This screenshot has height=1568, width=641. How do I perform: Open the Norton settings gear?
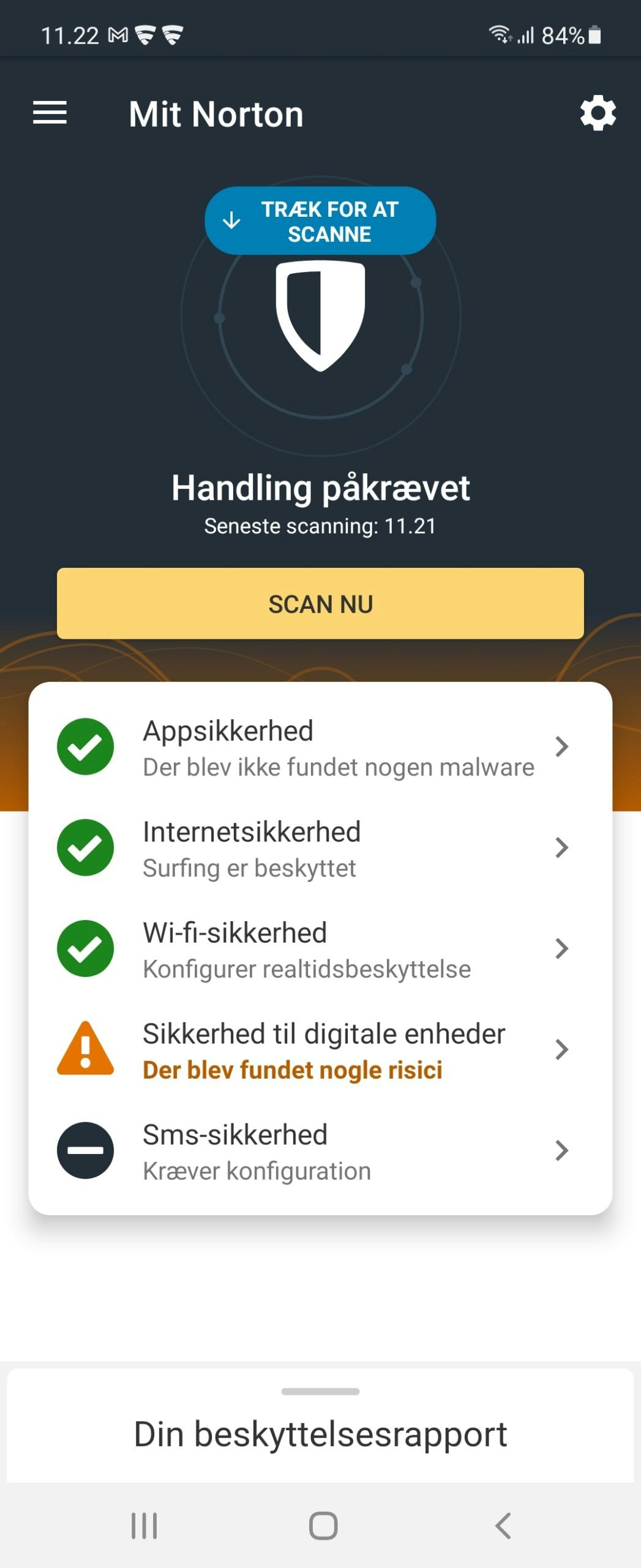[x=598, y=113]
